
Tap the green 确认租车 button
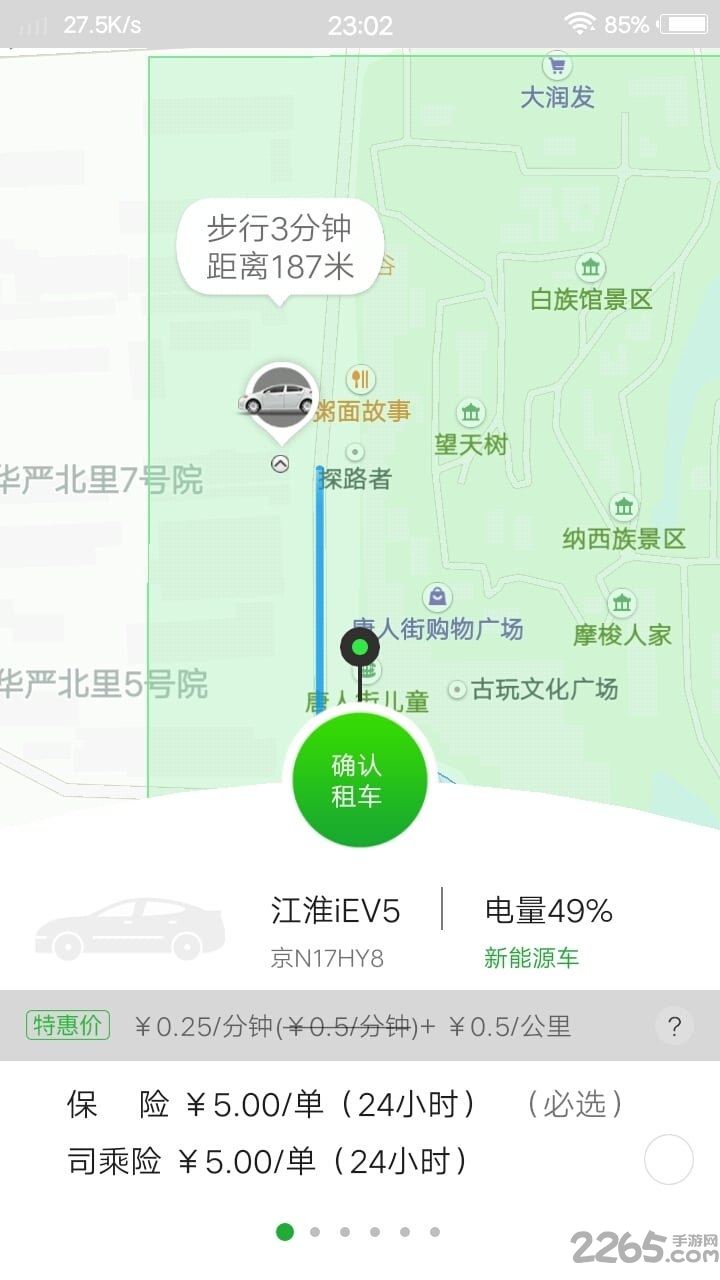coord(359,781)
